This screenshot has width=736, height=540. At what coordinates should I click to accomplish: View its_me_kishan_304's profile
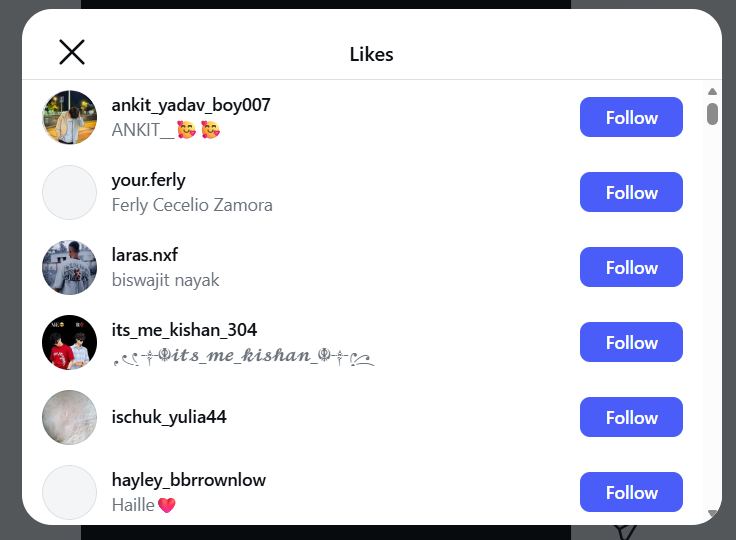coord(184,330)
